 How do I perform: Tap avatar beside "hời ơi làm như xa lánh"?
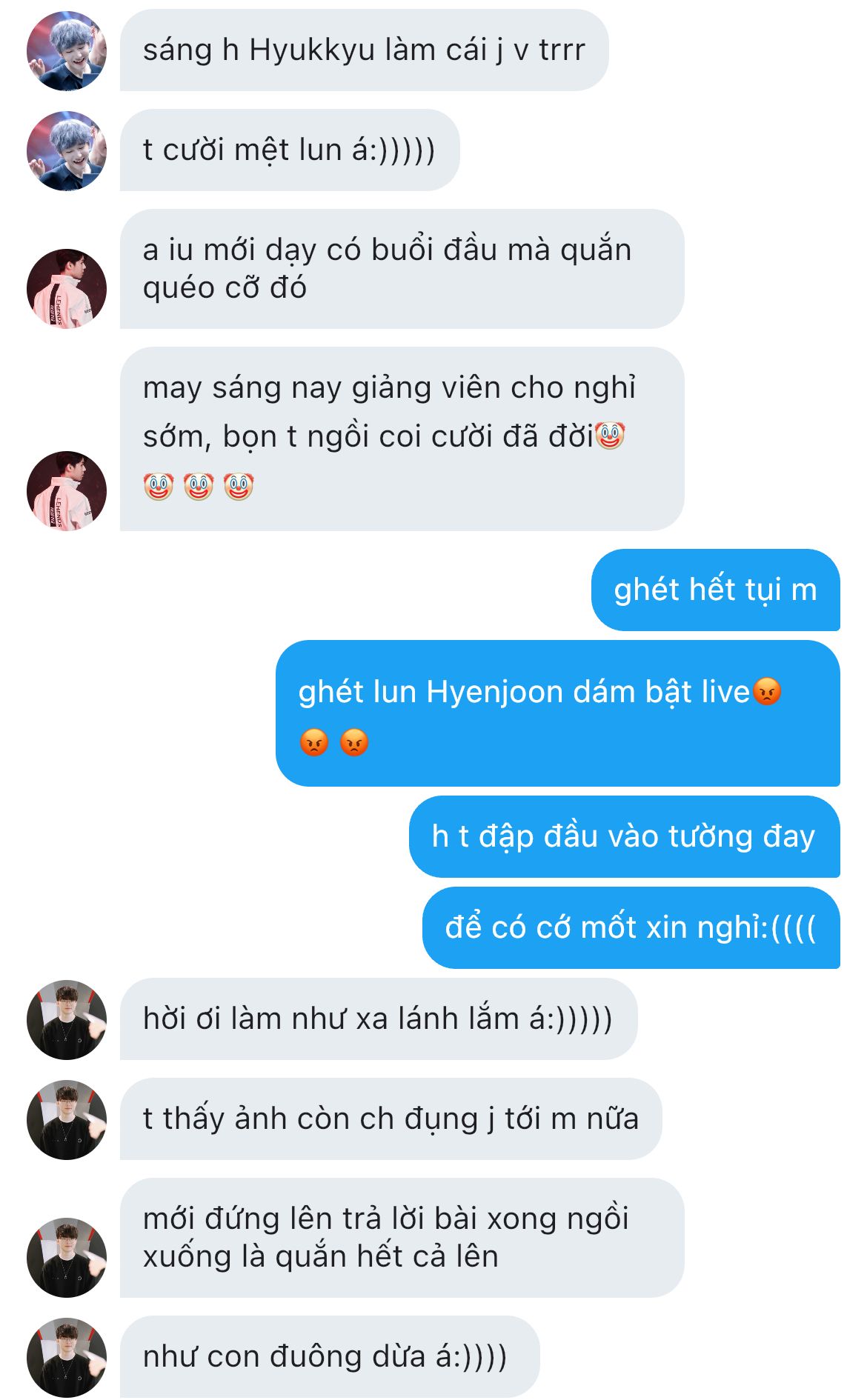point(67,1020)
